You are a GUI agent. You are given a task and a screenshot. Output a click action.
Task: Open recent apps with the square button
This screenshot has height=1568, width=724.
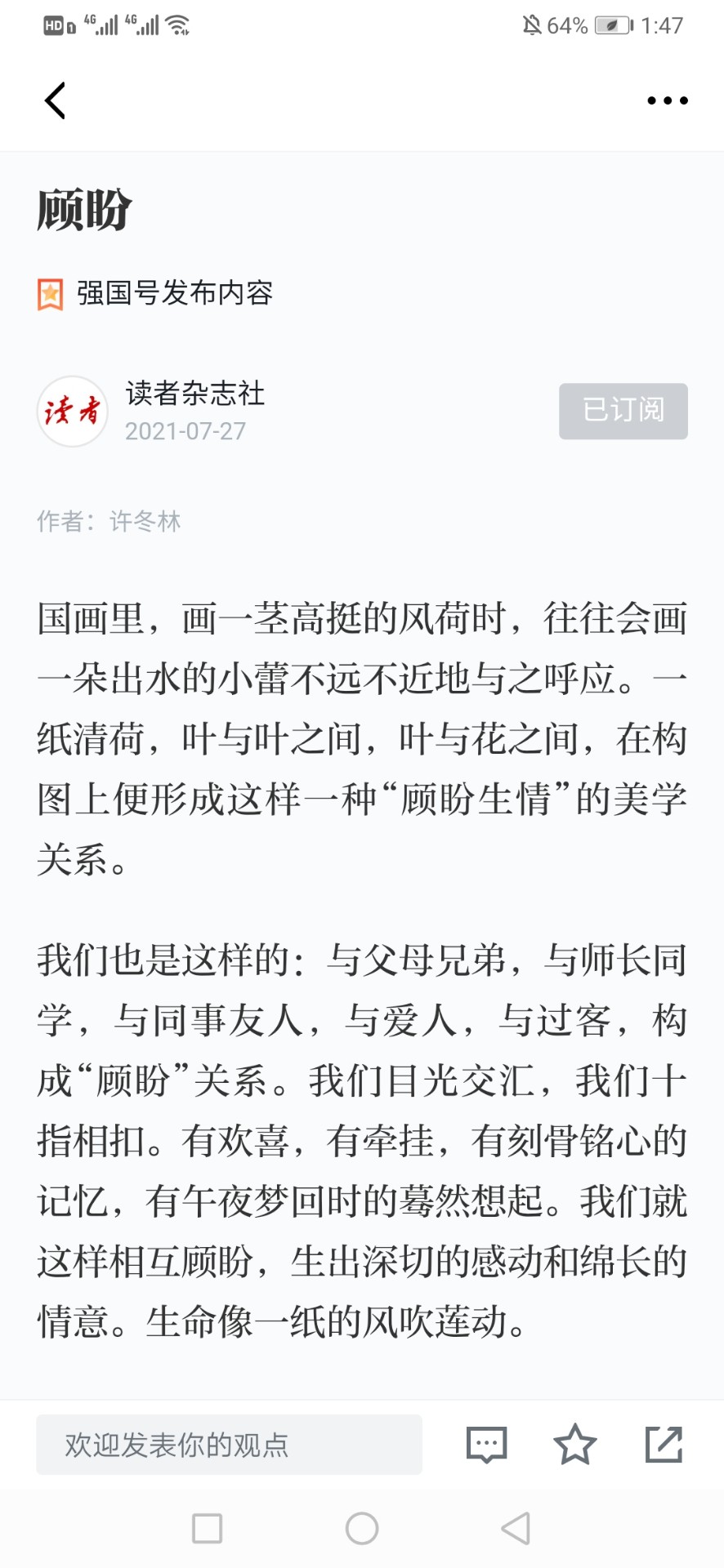(x=207, y=1528)
